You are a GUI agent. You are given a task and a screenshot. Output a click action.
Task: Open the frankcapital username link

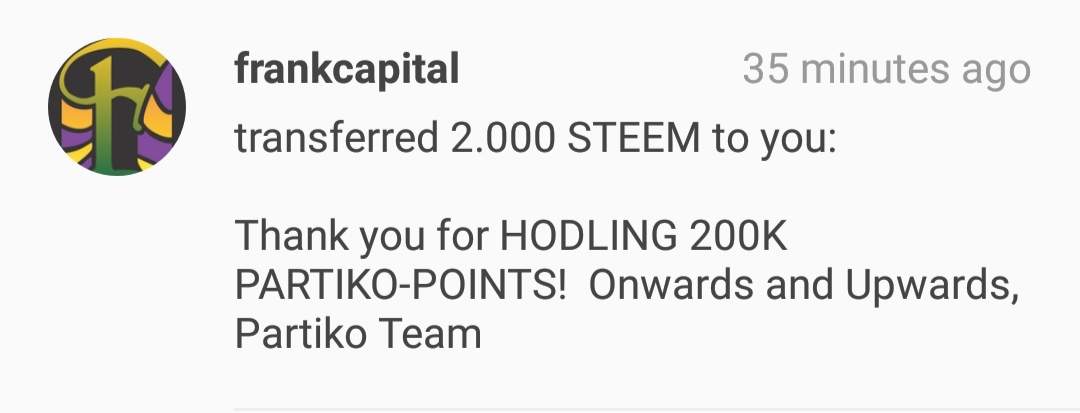point(346,70)
